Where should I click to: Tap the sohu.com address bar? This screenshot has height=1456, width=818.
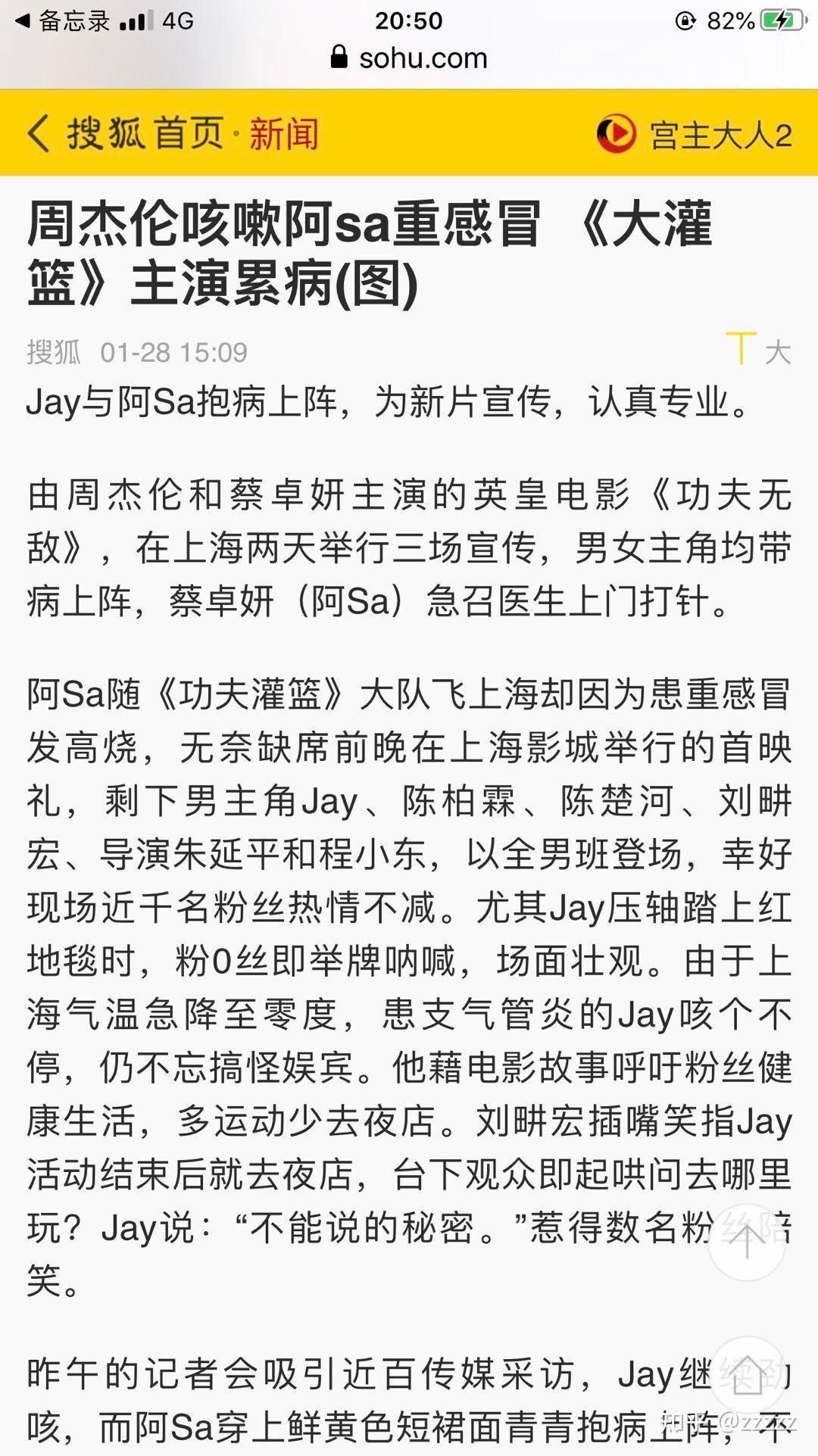pos(410,58)
